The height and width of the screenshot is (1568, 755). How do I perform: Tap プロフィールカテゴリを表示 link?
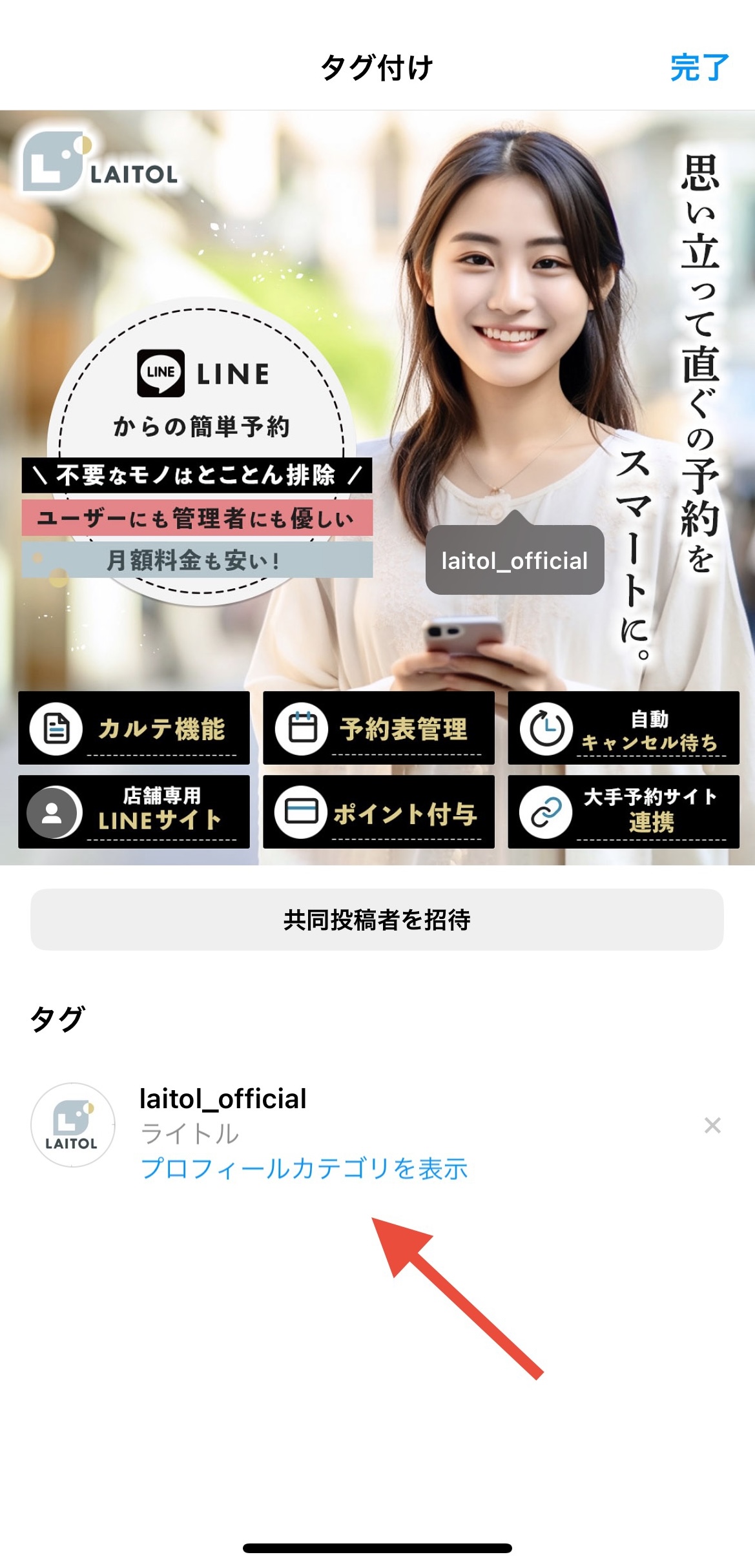304,1168
